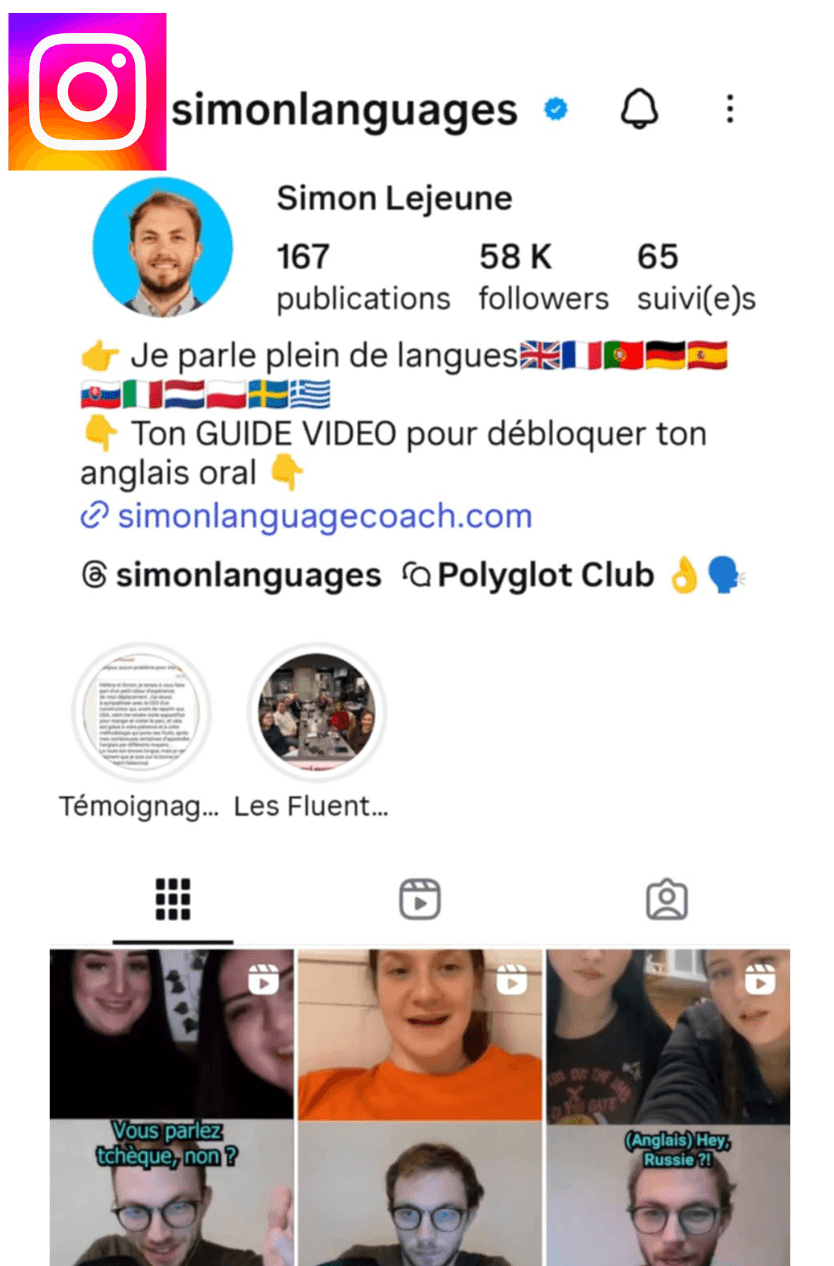Open the three-dot overflow menu
This screenshot has width=834, height=1266.
pos(730,108)
